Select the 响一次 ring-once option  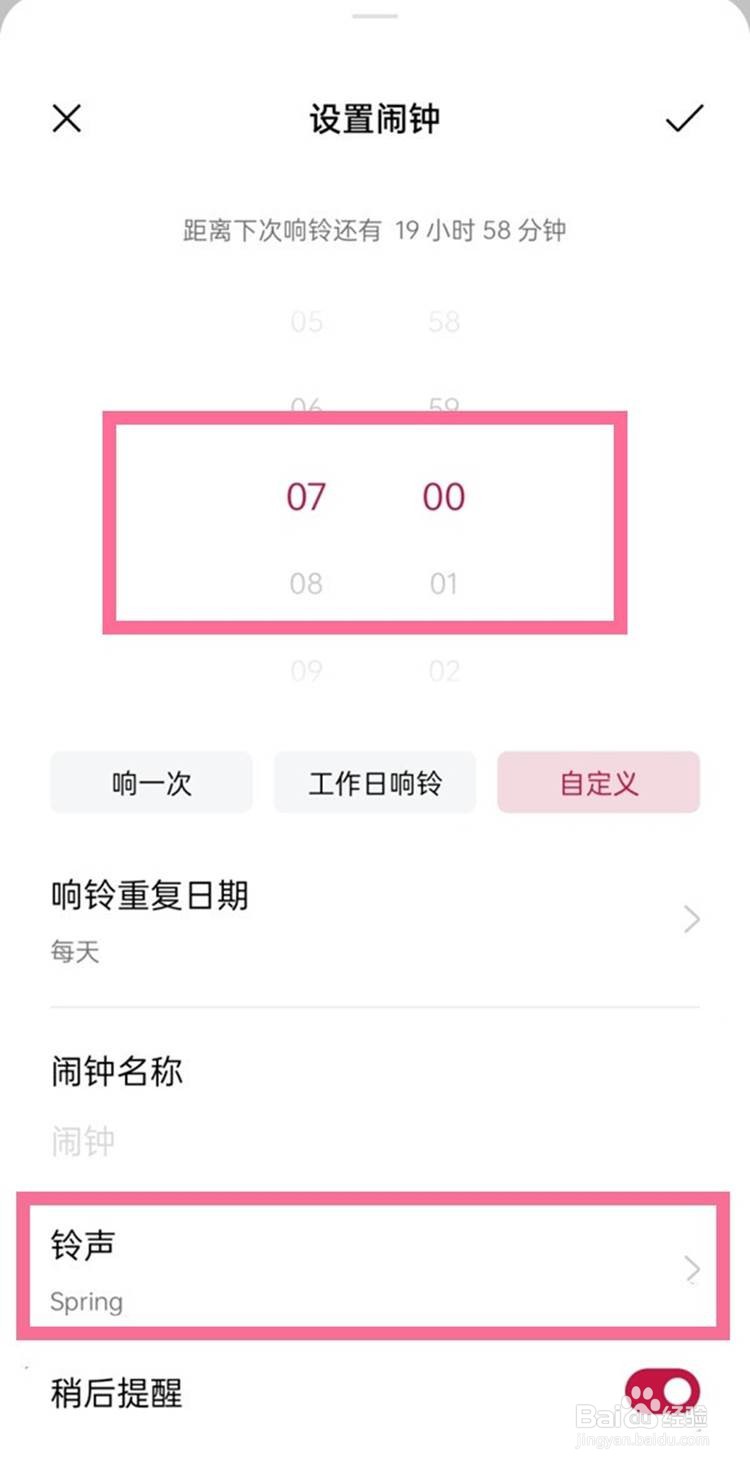150,783
